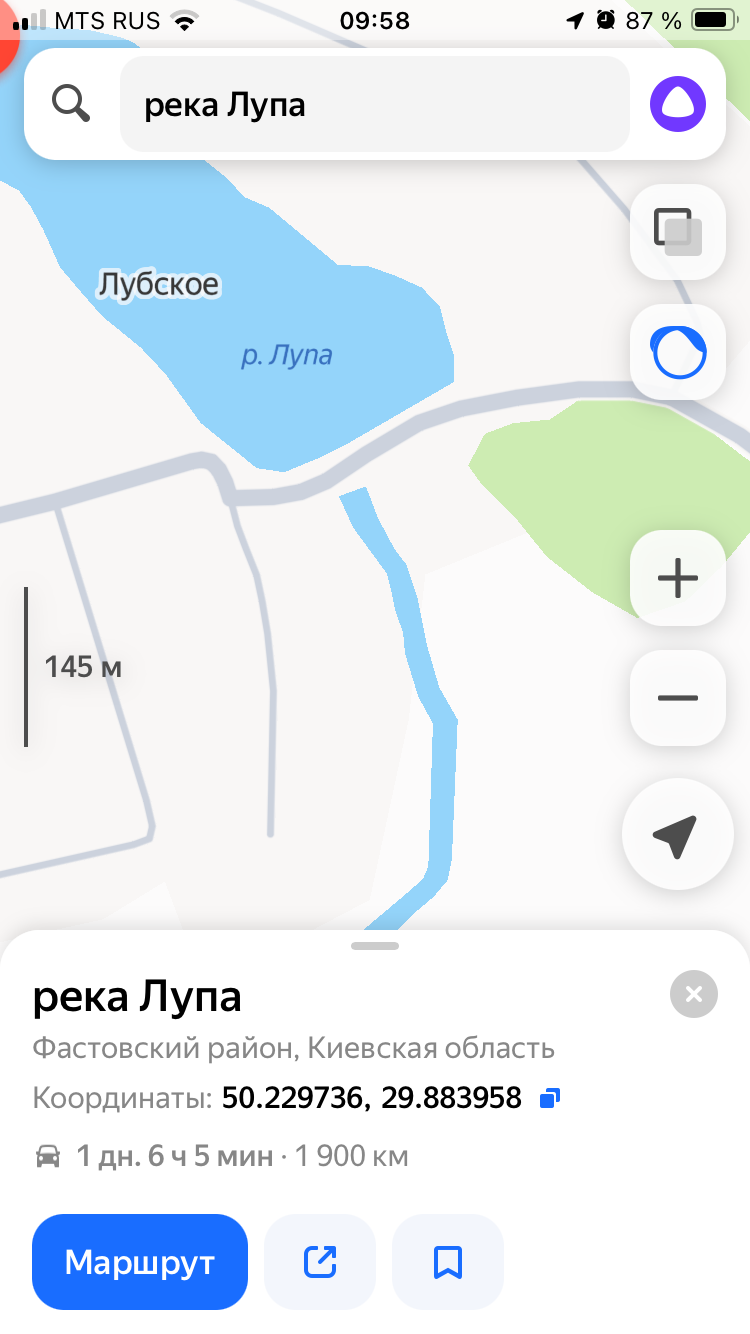Open the Alice voice assistant

pos(678,104)
